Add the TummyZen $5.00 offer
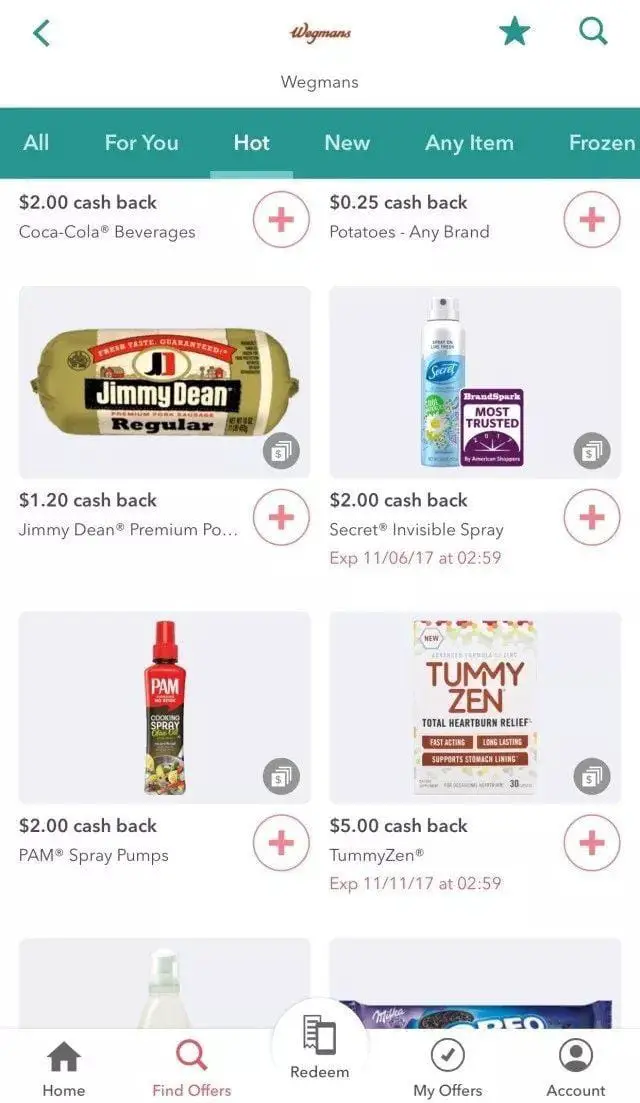Viewport: 640px width, 1103px height. pos(592,842)
